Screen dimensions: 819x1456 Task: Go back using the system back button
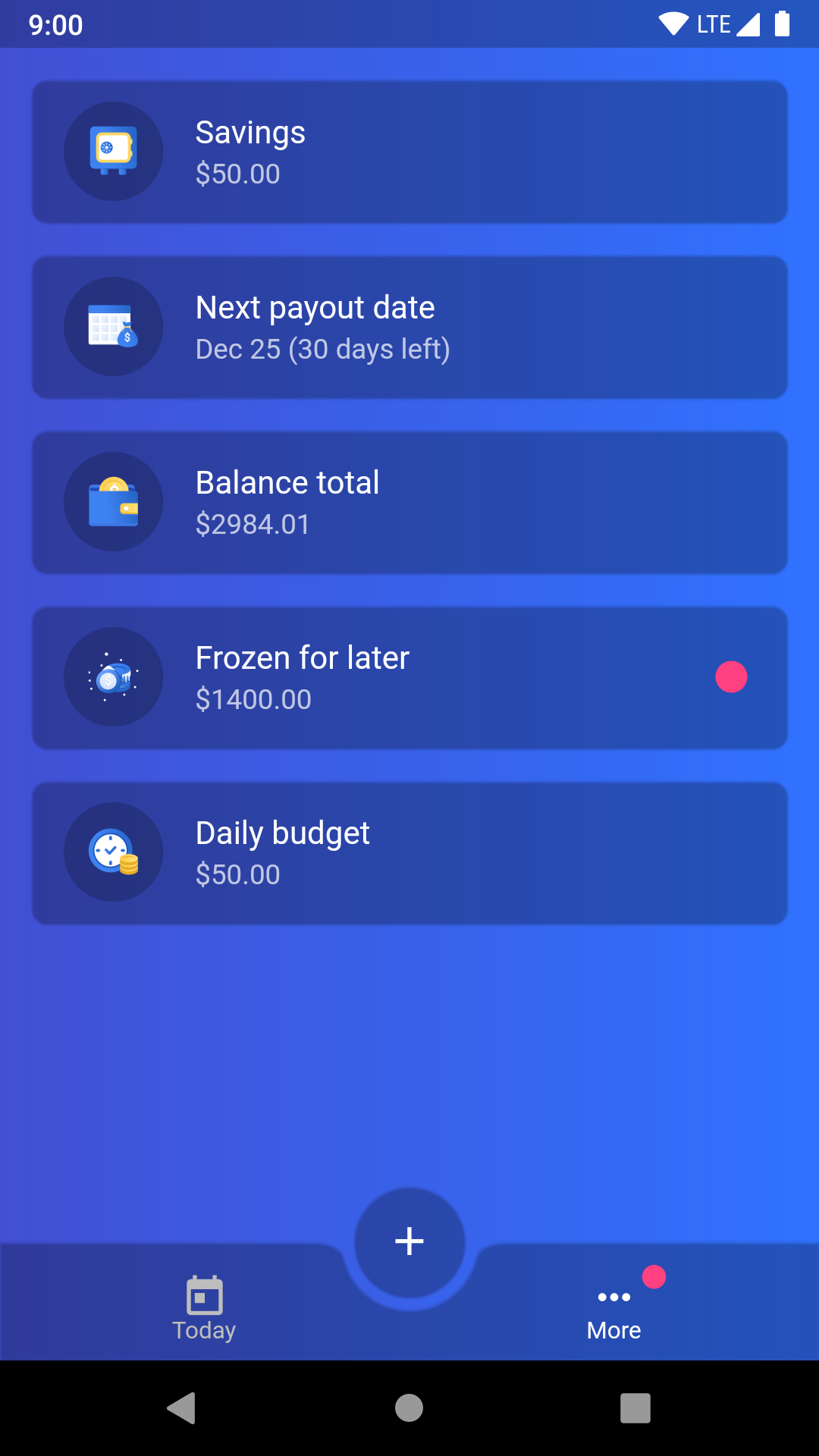coord(182,1408)
